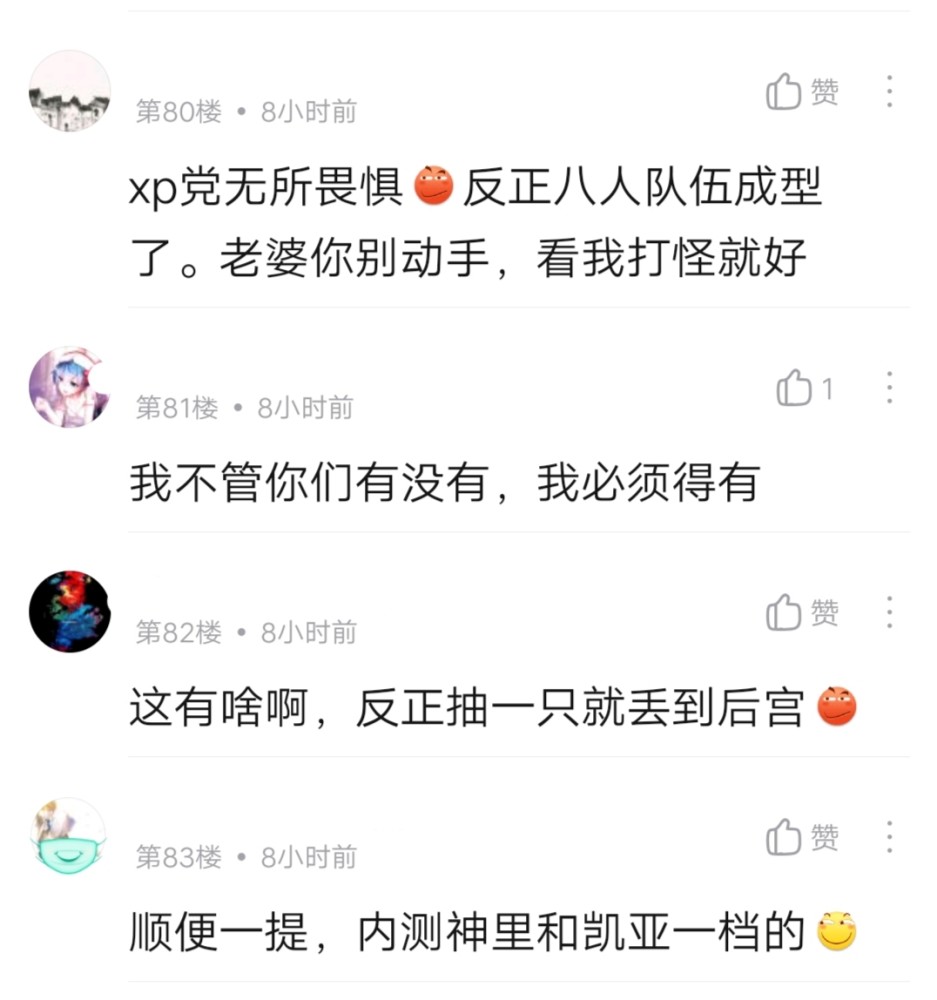The width and height of the screenshot is (937, 1000).
Task: Open overflow menu for floor 83 comment
Action: (888, 837)
